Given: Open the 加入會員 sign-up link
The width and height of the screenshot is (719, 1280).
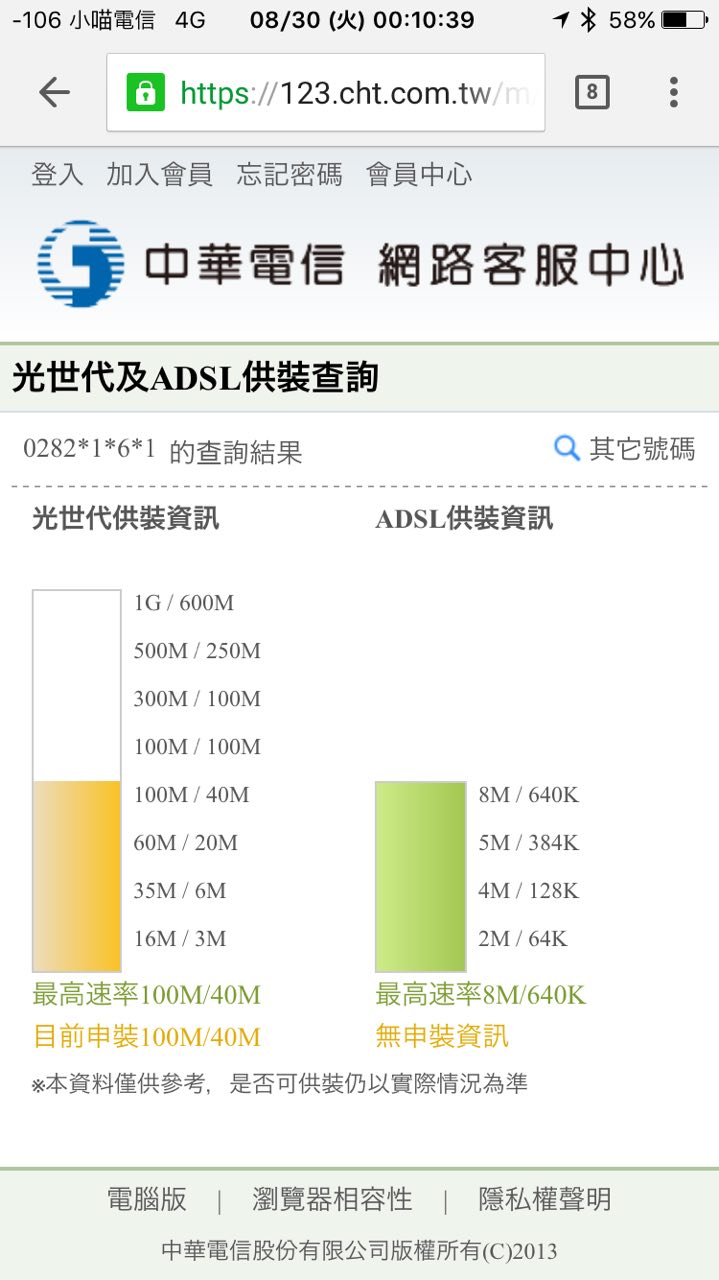Looking at the screenshot, I should coord(160,175).
